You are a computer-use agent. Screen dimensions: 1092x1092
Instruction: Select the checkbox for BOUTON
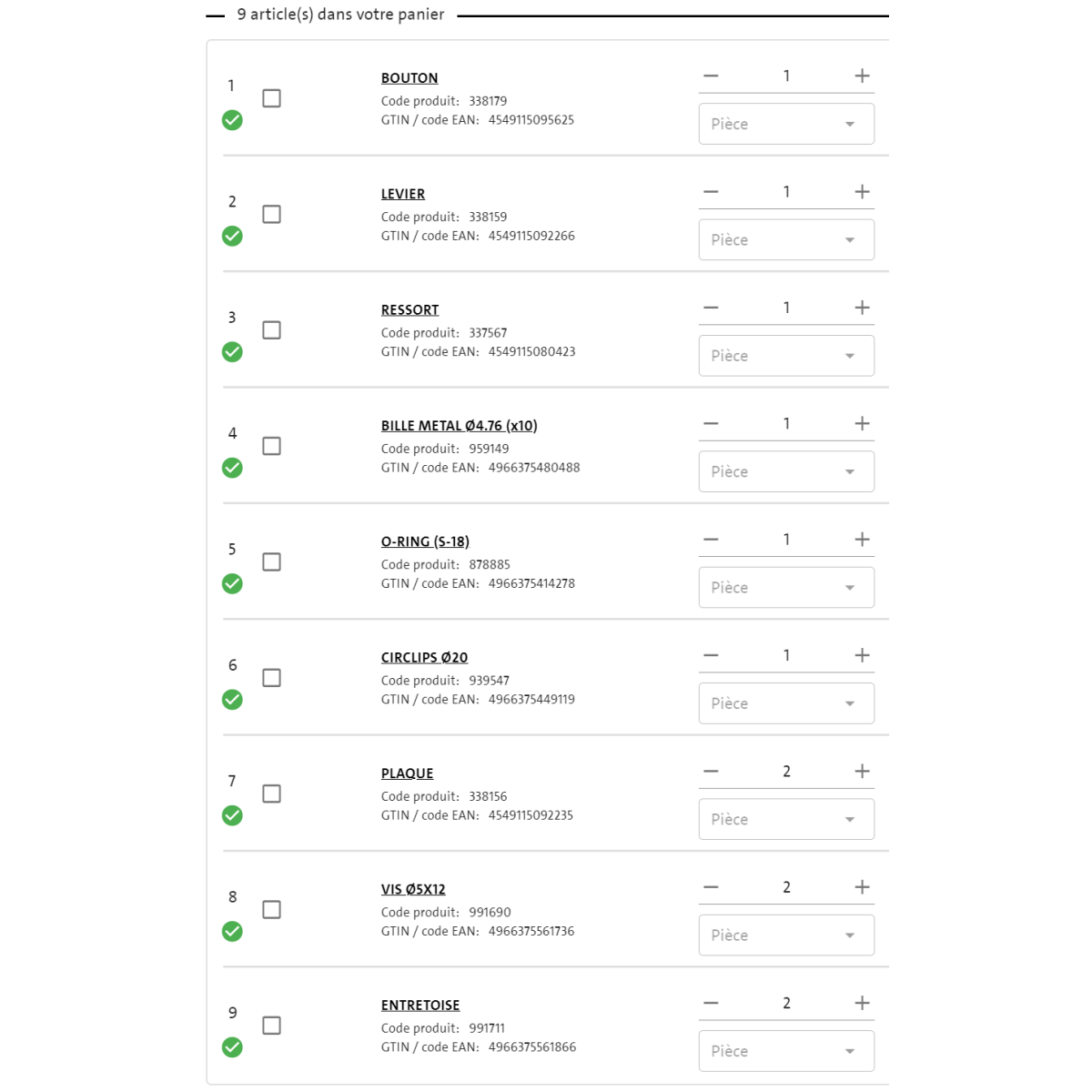point(271,98)
